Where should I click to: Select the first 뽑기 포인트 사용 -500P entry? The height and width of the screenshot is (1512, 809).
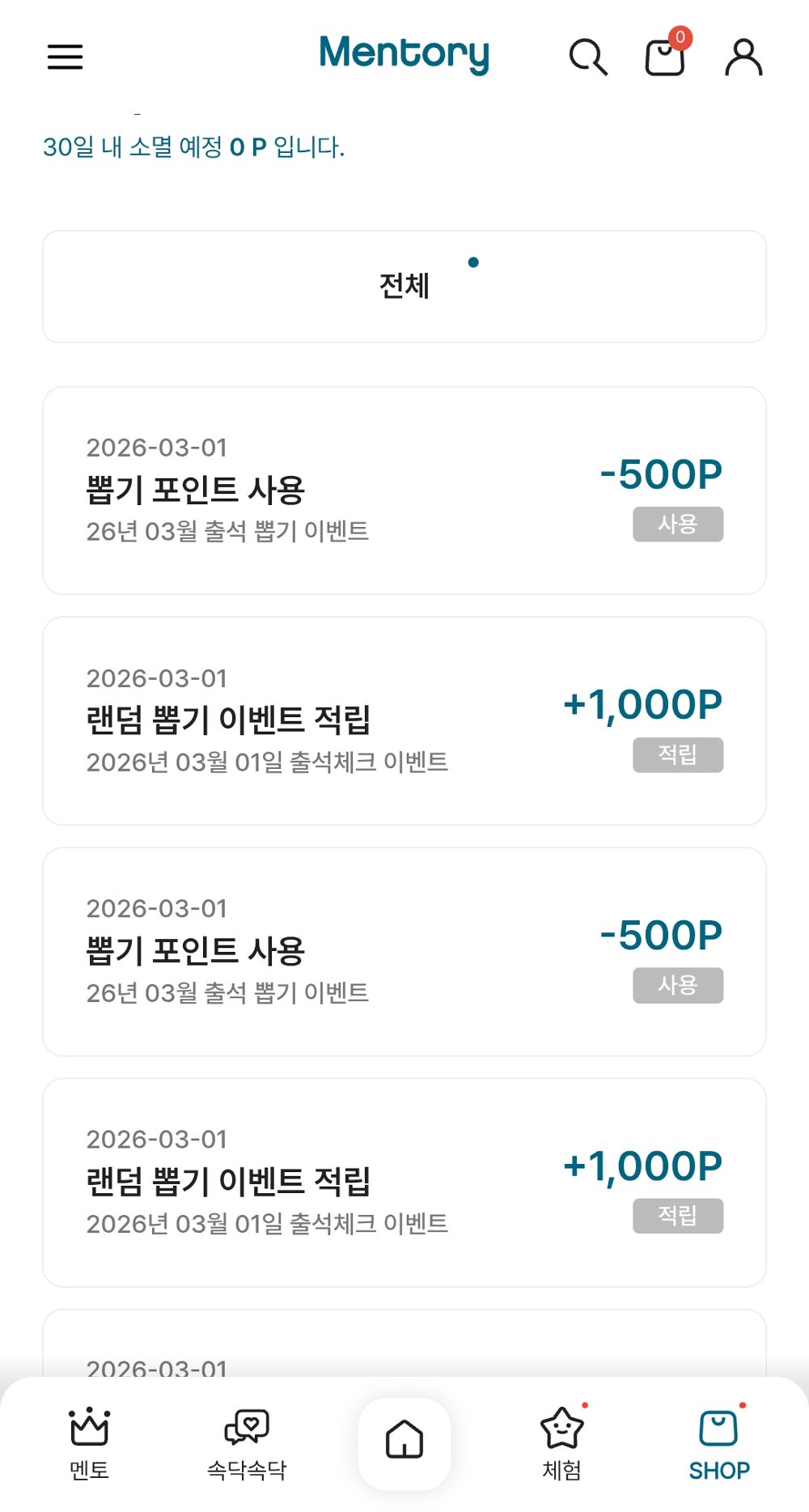click(x=404, y=488)
